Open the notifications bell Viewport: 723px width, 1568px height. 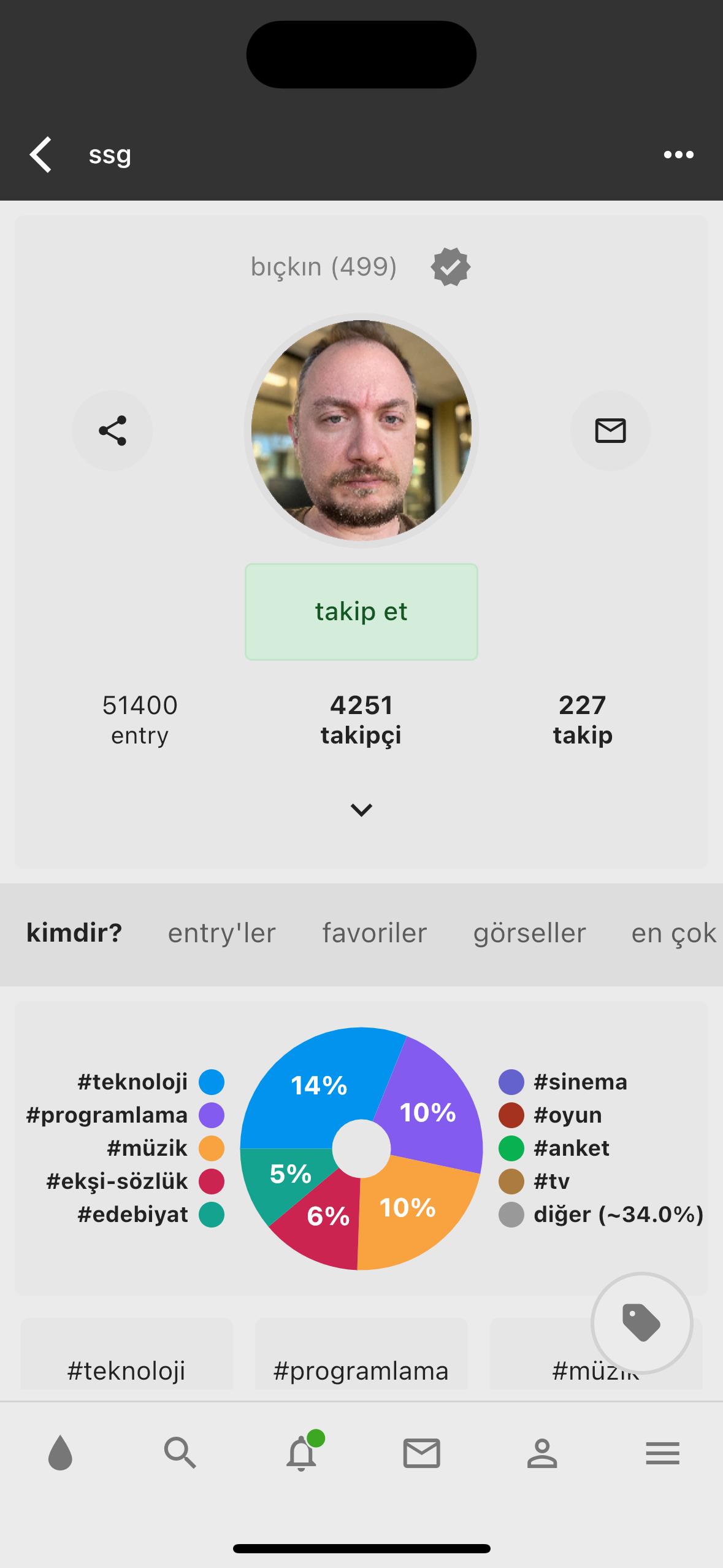[301, 1453]
